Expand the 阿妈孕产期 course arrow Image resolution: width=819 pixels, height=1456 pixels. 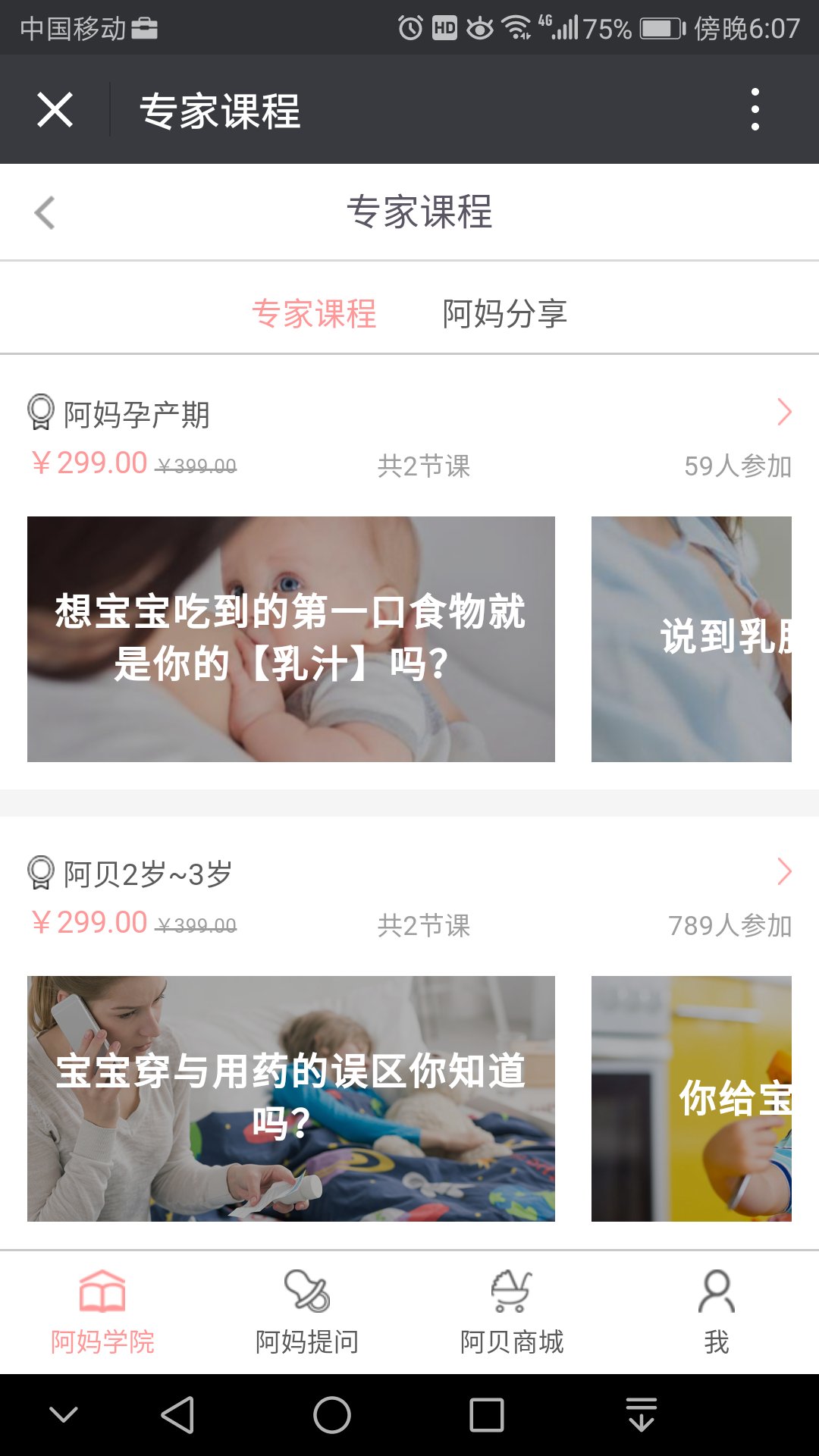coord(784,413)
